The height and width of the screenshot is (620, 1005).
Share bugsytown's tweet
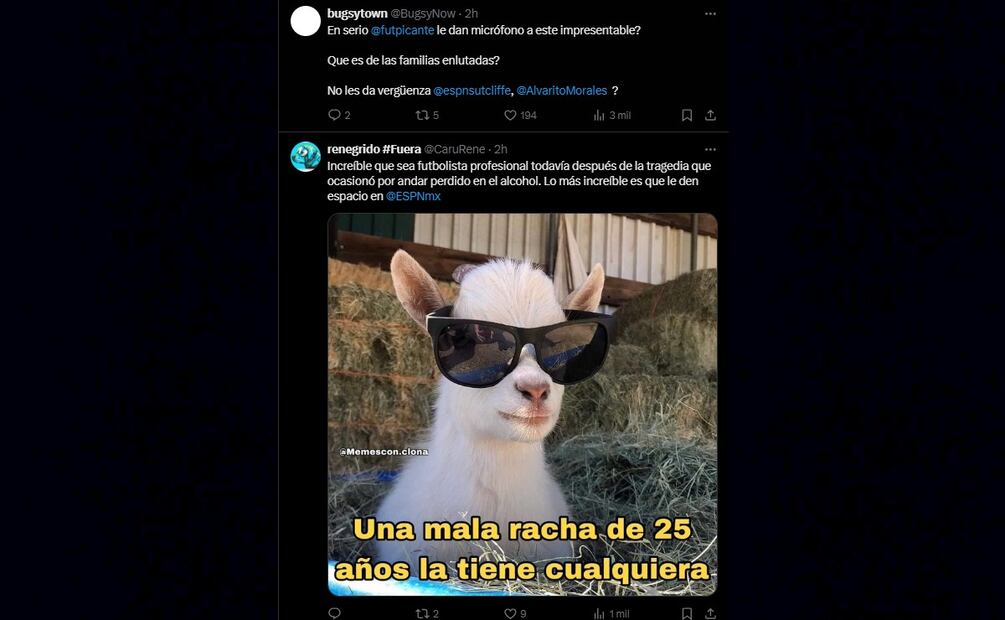pos(710,115)
